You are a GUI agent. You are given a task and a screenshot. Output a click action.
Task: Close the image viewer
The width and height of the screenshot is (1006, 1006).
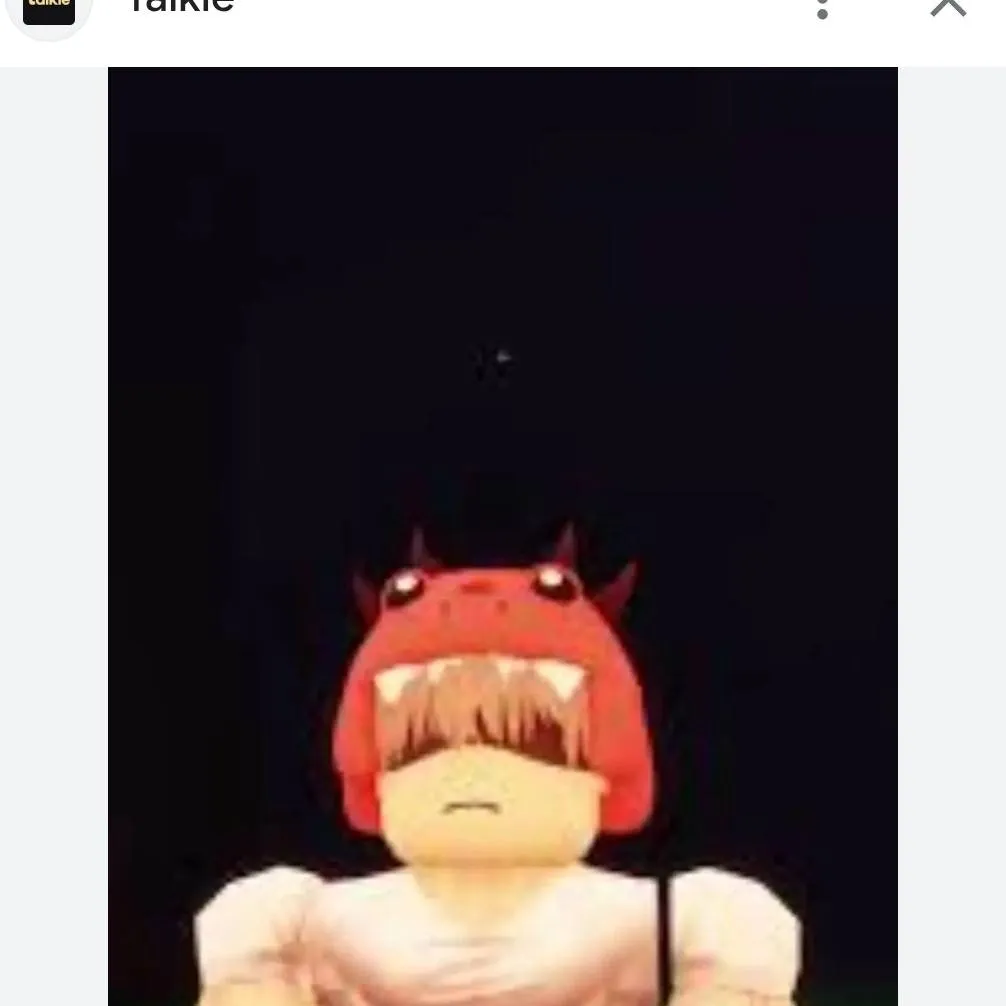947,8
